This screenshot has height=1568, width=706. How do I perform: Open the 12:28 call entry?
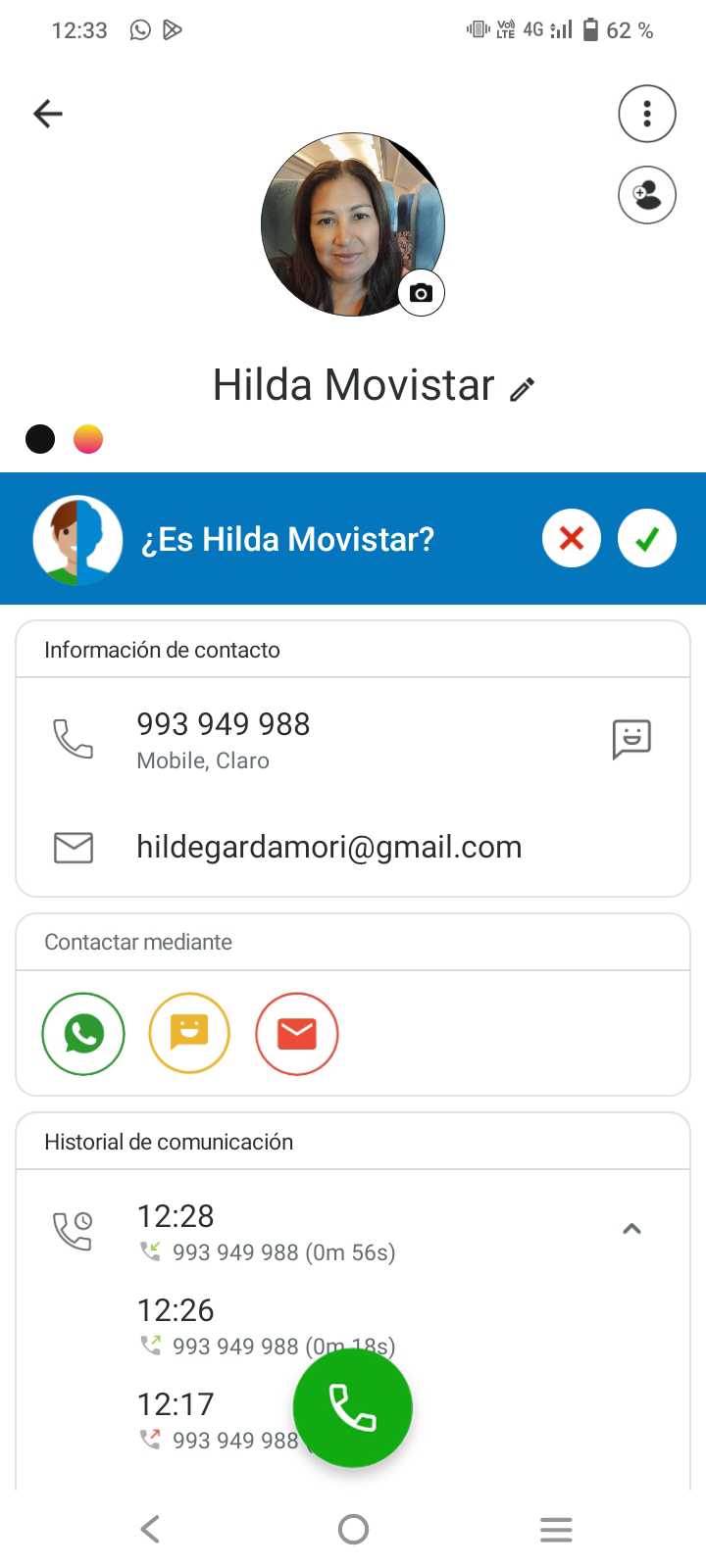[x=265, y=1233]
